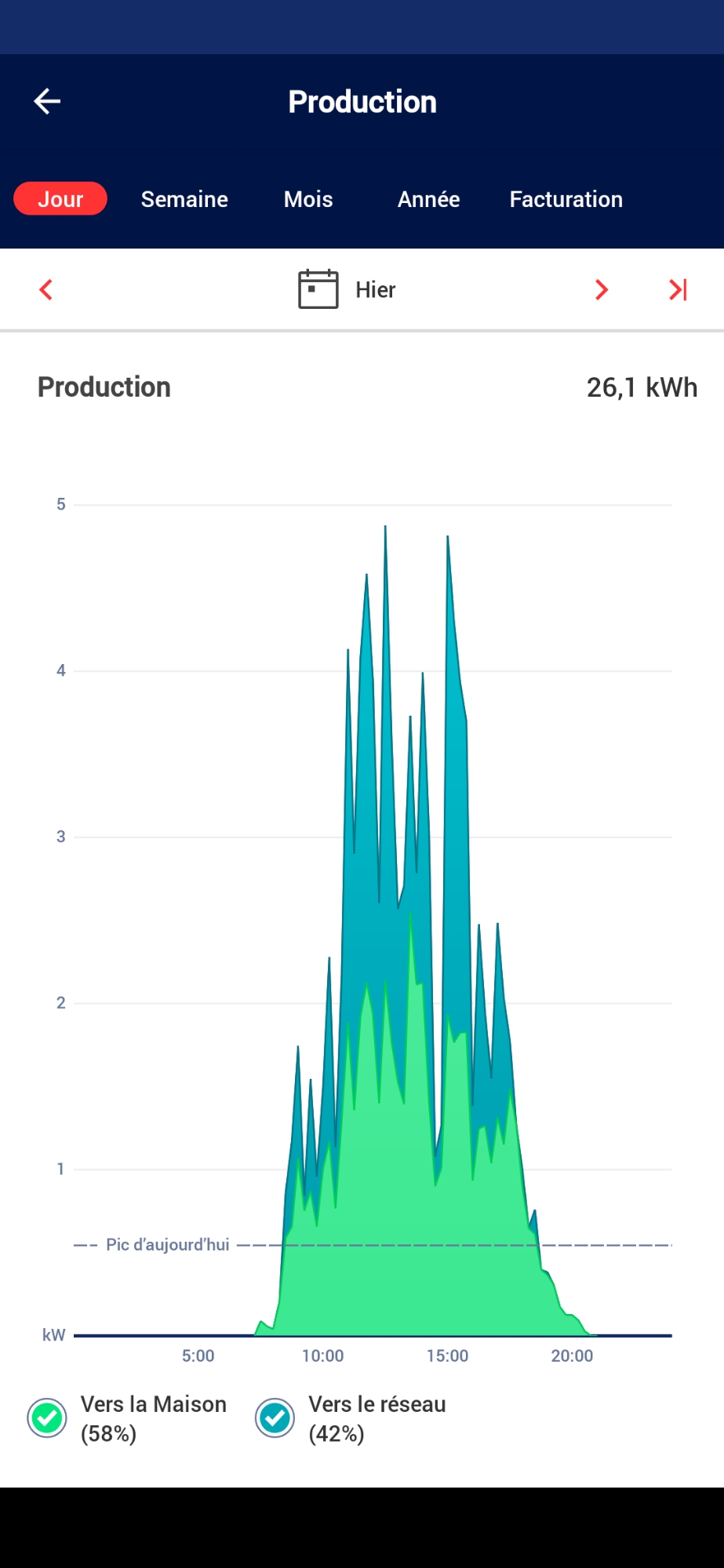Image resolution: width=724 pixels, height=1568 pixels.
Task: Go to the previous day
Action: pos(46,290)
